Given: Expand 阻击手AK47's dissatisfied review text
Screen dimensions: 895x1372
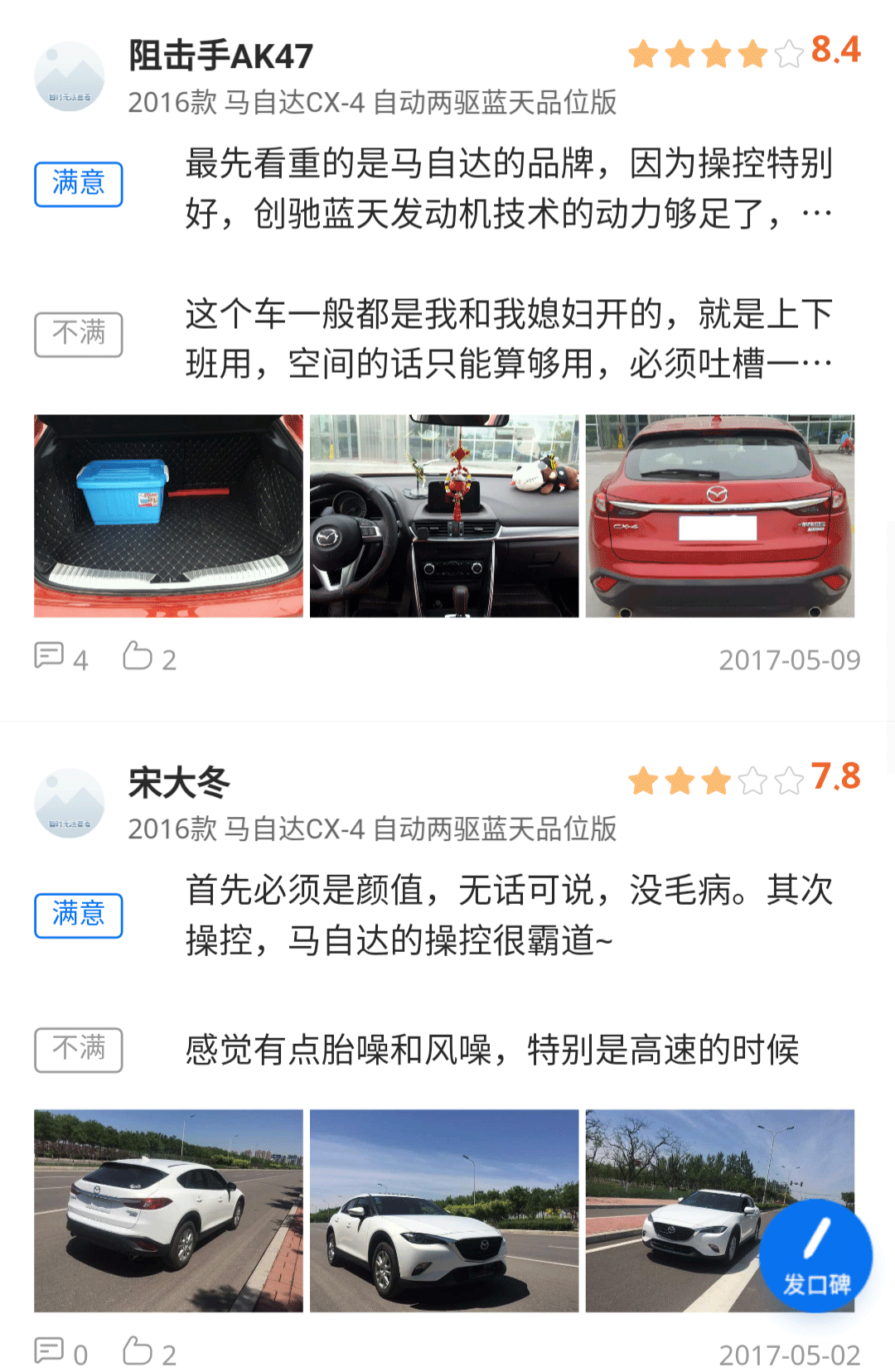Looking at the screenshot, I should click(x=508, y=338).
